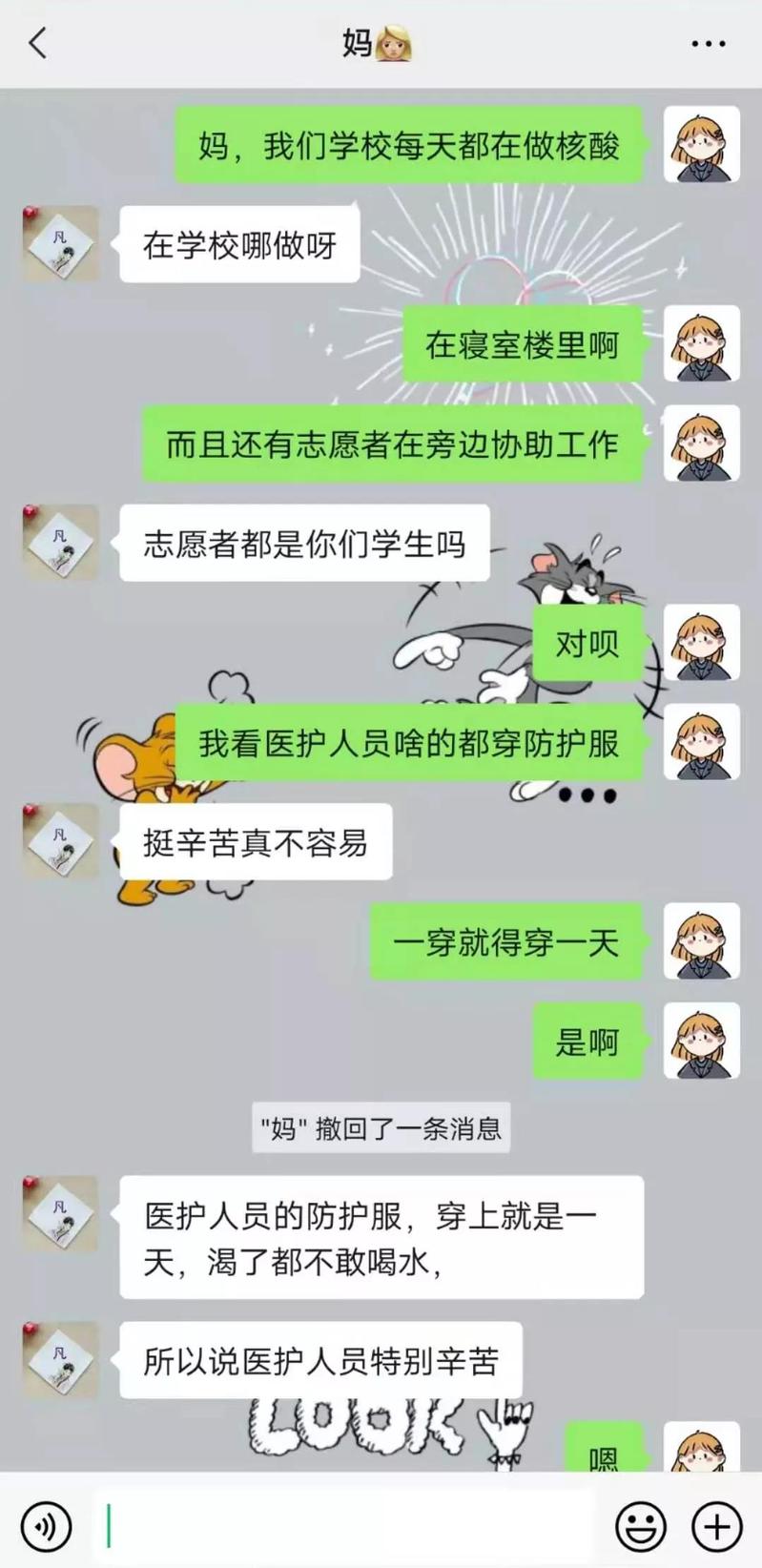Switch to voice message input
Viewport: 762px width, 1568px height.
(x=46, y=1526)
